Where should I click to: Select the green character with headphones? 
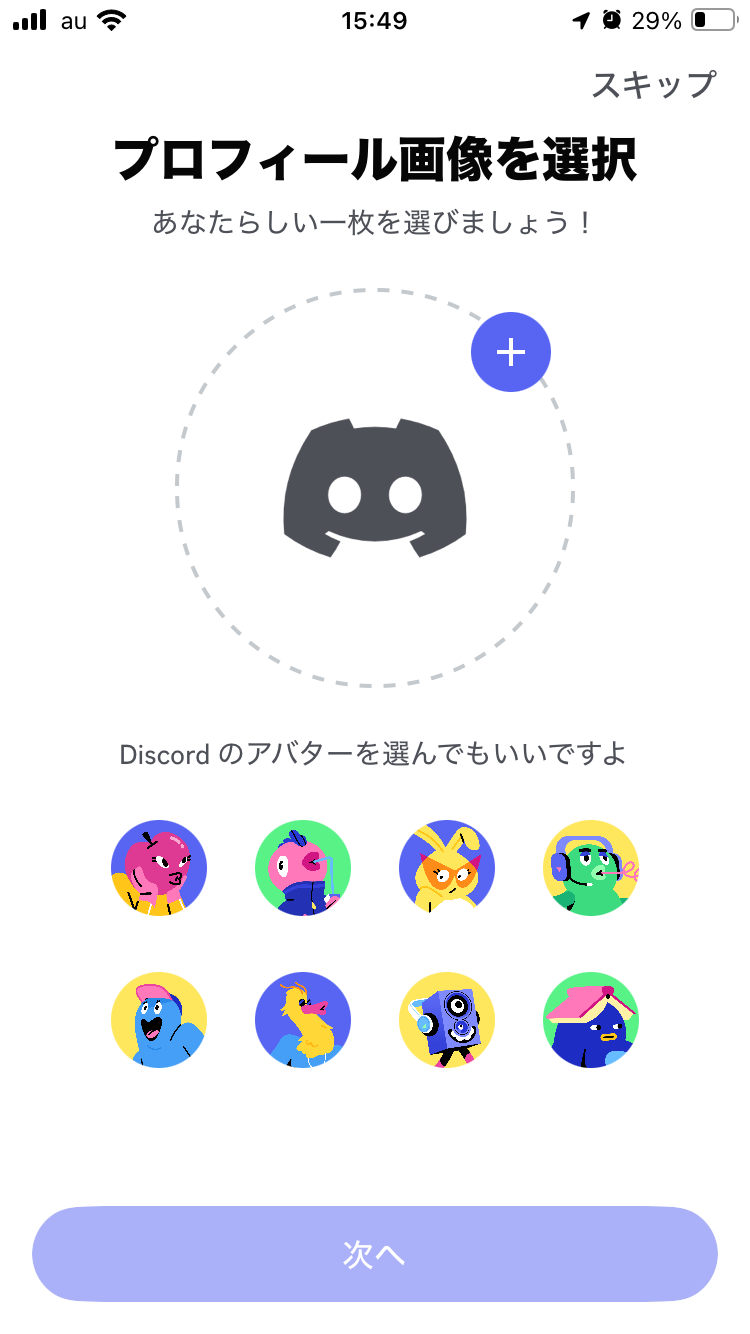click(x=591, y=868)
